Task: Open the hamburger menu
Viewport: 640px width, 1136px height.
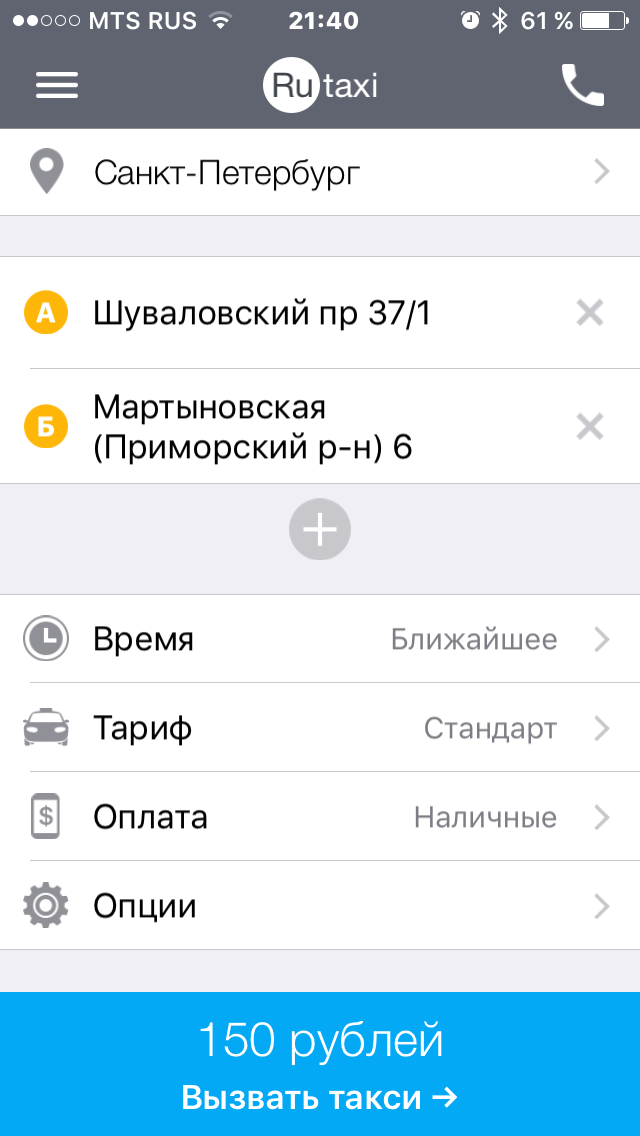Action: coord(57,85)
